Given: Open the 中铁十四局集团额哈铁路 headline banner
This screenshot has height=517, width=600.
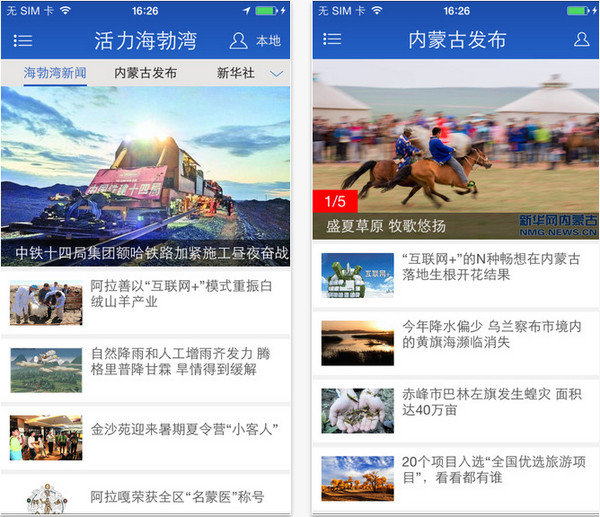Looking at the screenshot, I should point(145,176).
